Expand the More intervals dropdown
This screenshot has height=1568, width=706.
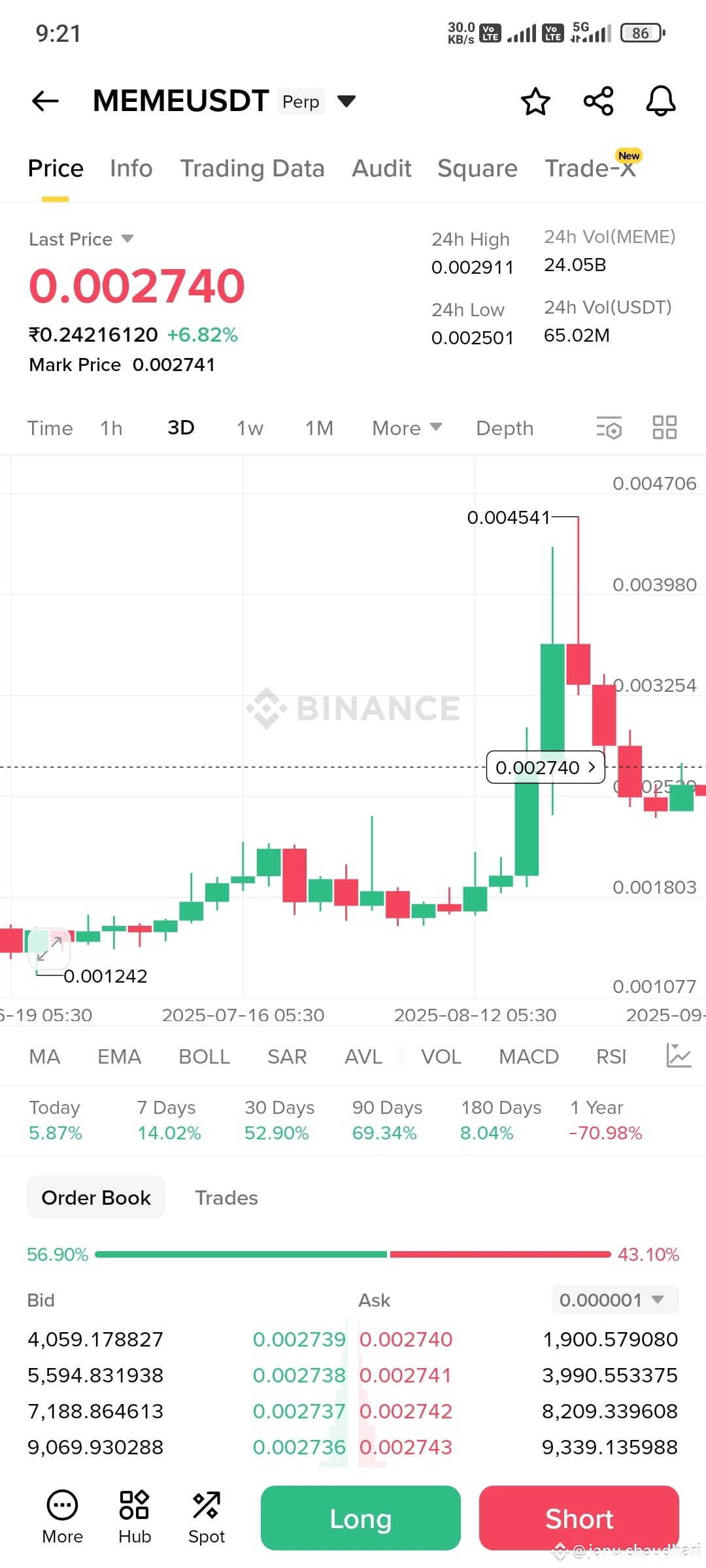click(407, 429)
